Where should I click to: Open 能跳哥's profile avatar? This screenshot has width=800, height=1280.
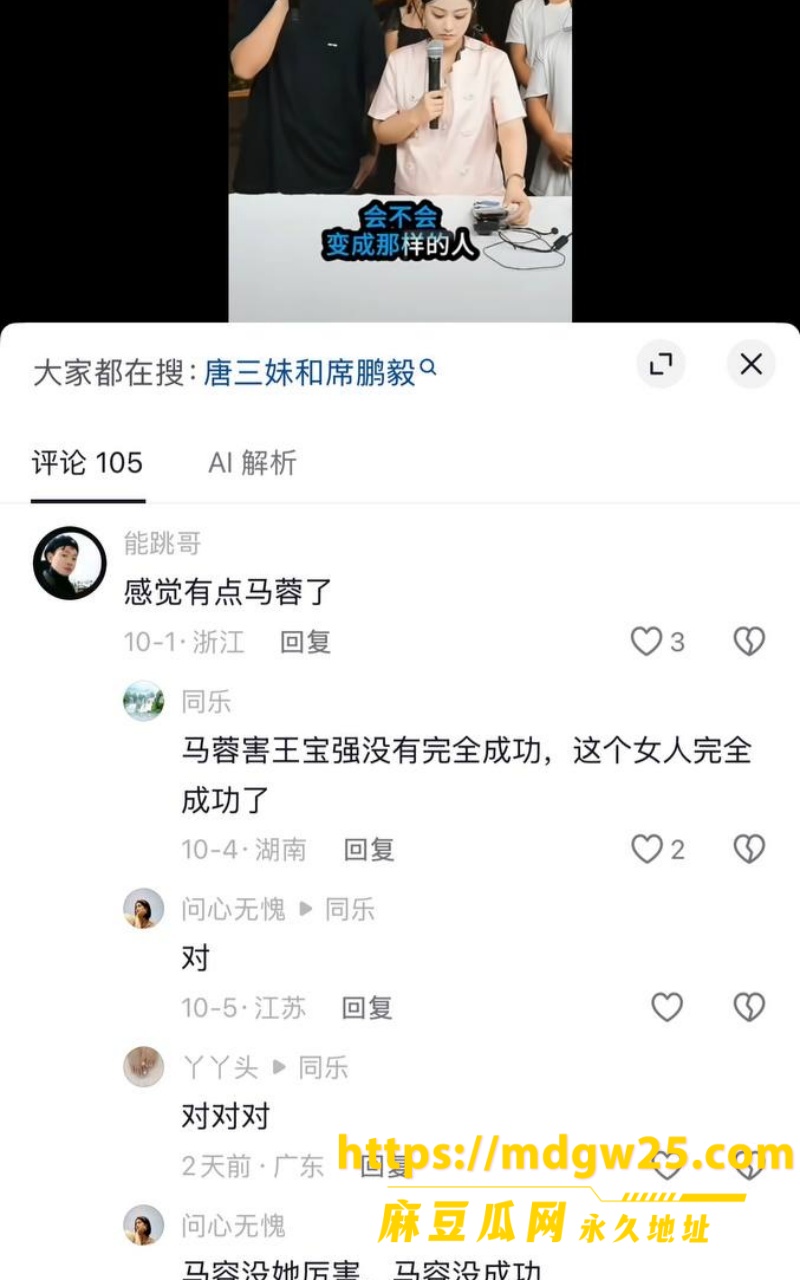69,563
